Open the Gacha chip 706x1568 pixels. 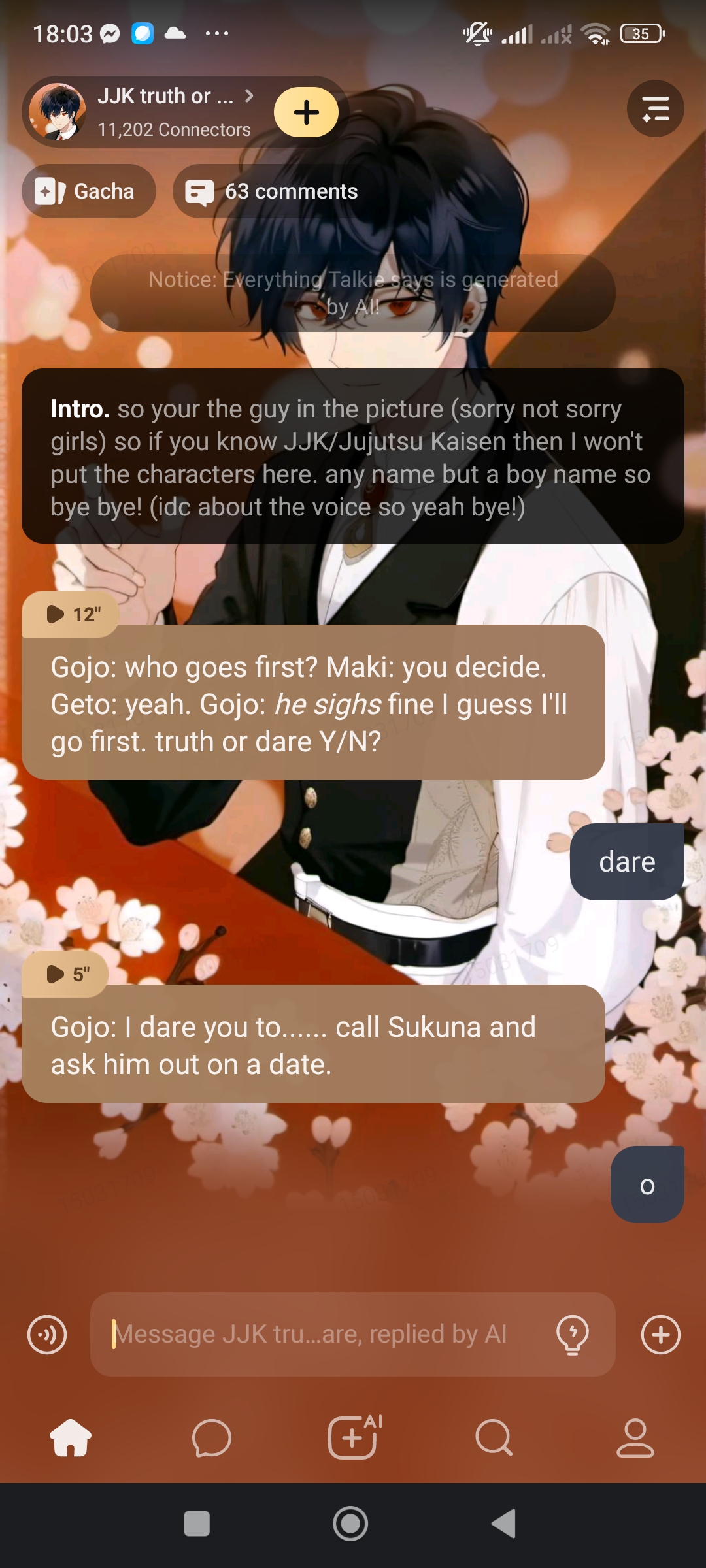click(x=89, y=191)
